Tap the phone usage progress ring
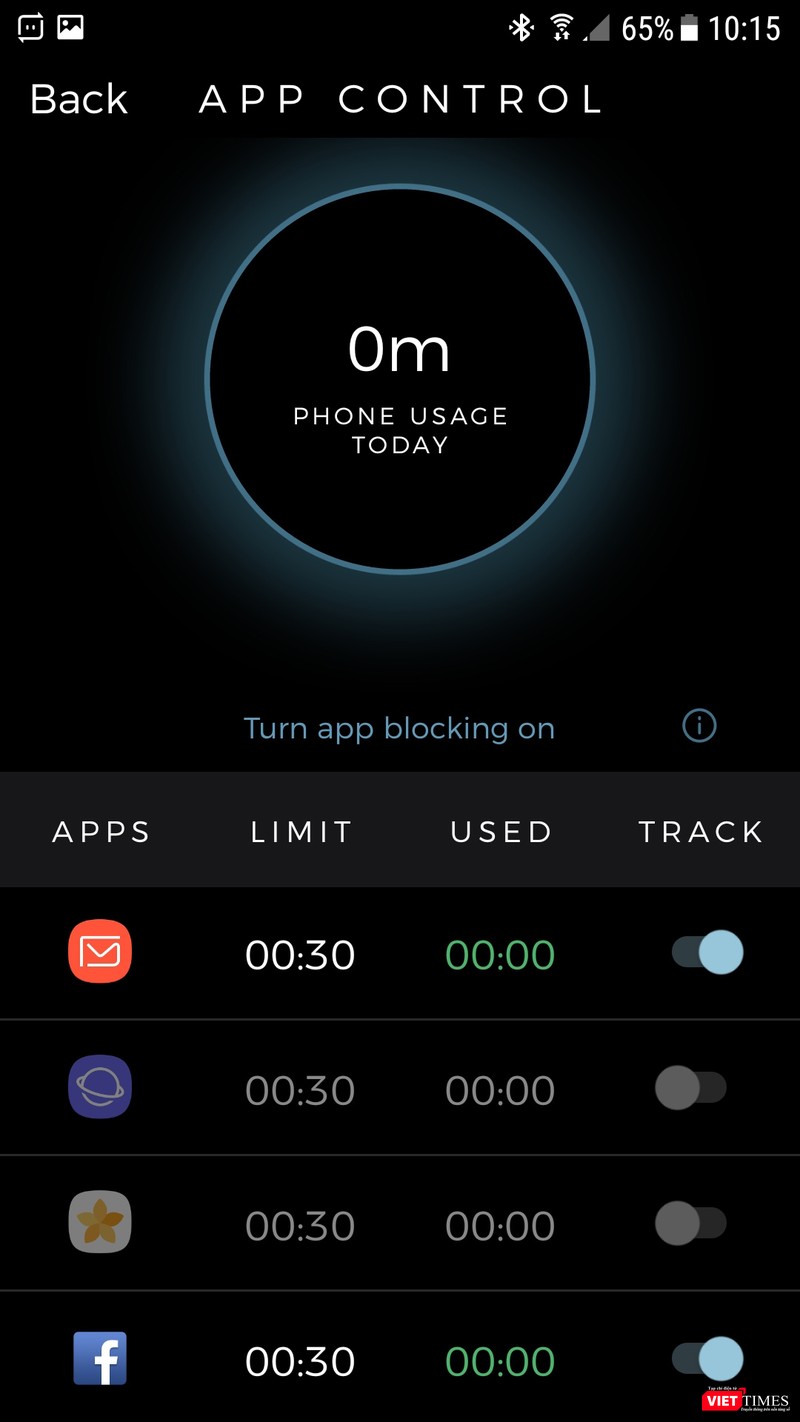This screenshot has height=1422, width=800. point(400,380)
